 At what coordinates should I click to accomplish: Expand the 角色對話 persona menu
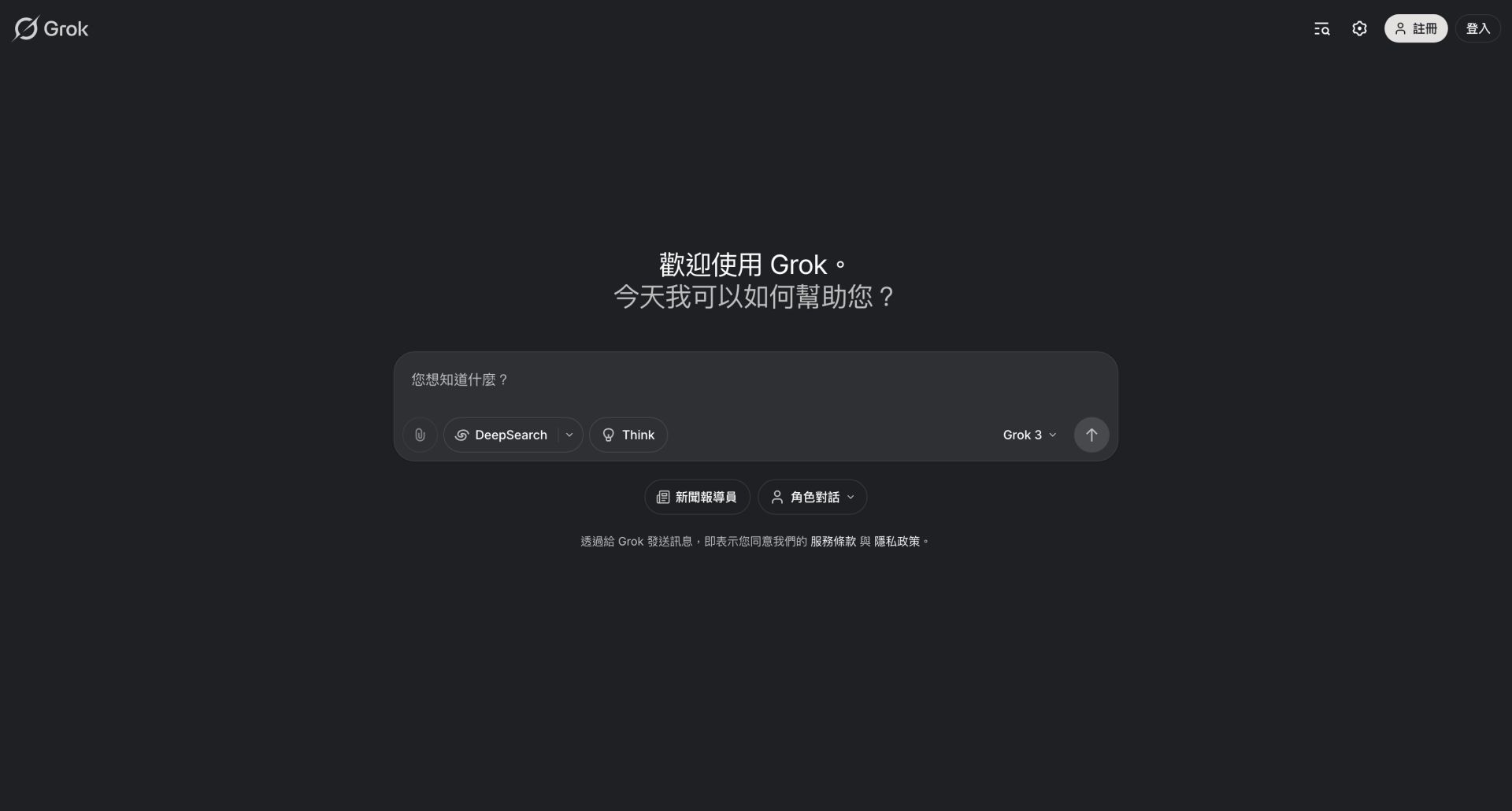812,497
